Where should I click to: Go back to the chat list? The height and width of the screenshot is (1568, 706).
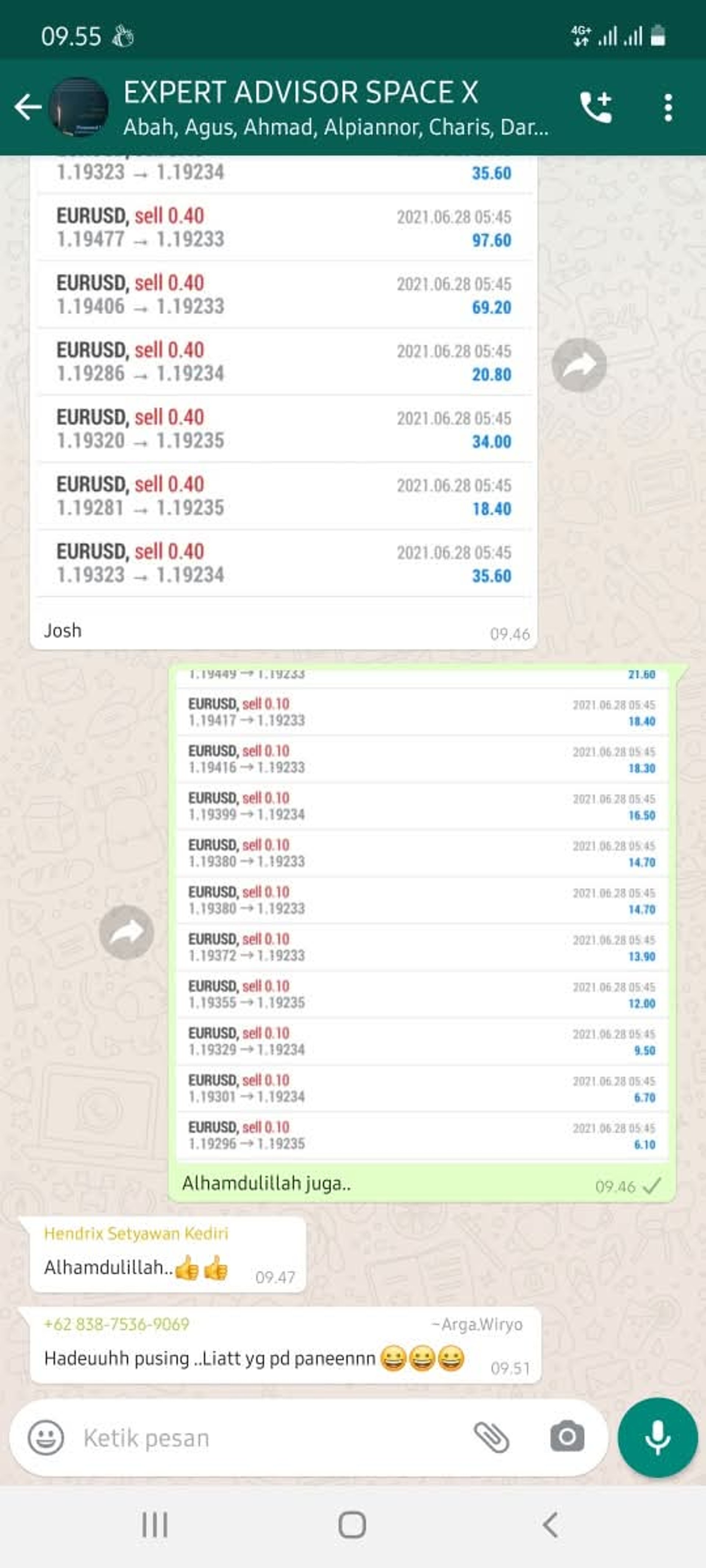click(x=28, y=107)
